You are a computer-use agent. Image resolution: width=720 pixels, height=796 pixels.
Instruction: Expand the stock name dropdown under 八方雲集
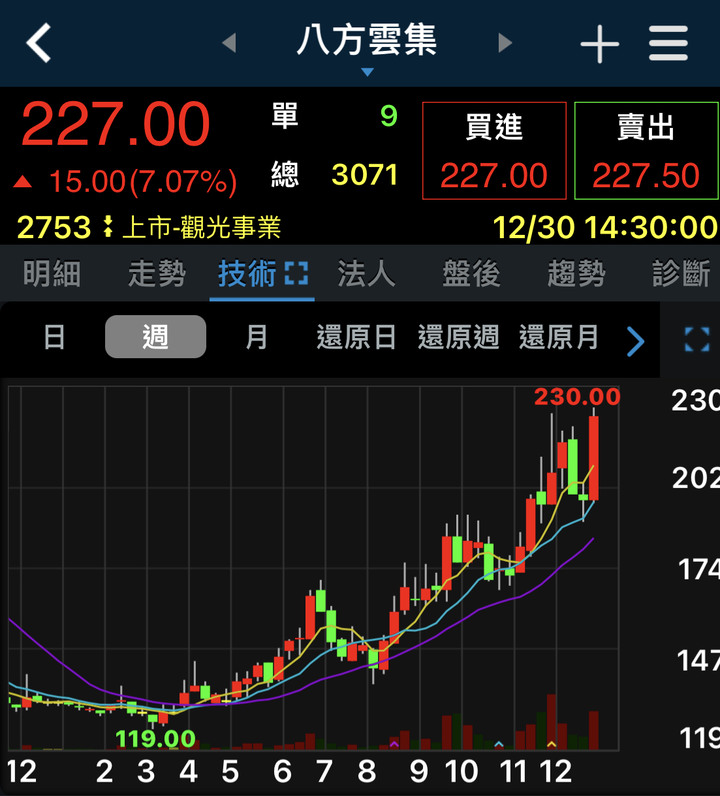[x=366, y=70]
